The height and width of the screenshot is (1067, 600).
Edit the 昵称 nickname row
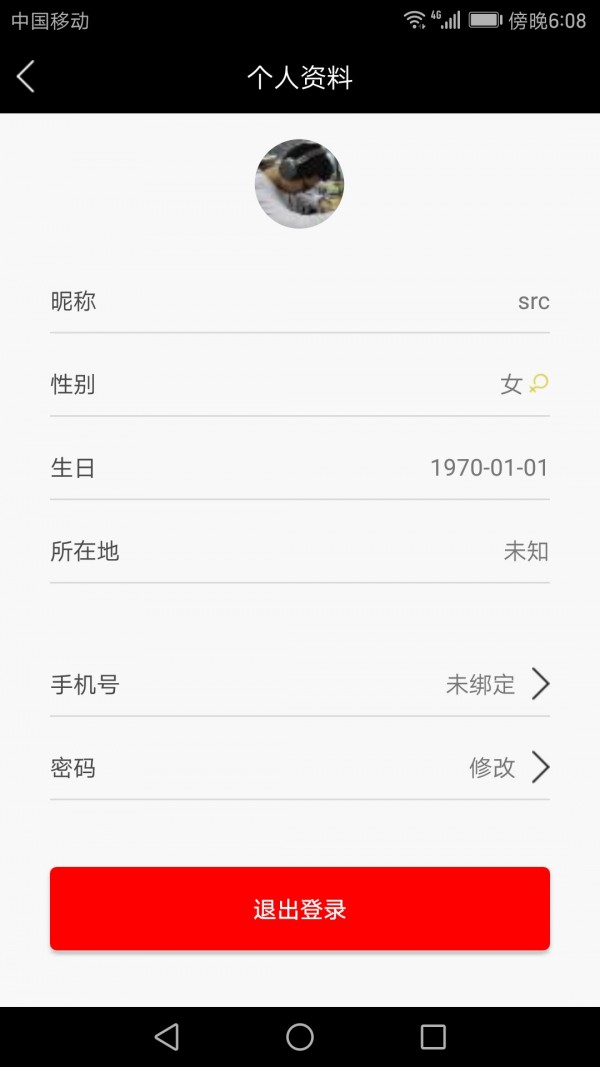pos(300,301)
